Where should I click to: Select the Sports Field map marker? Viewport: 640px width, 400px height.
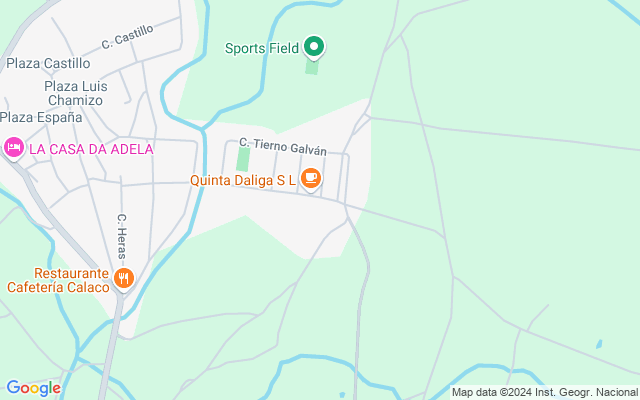(314, 47)
